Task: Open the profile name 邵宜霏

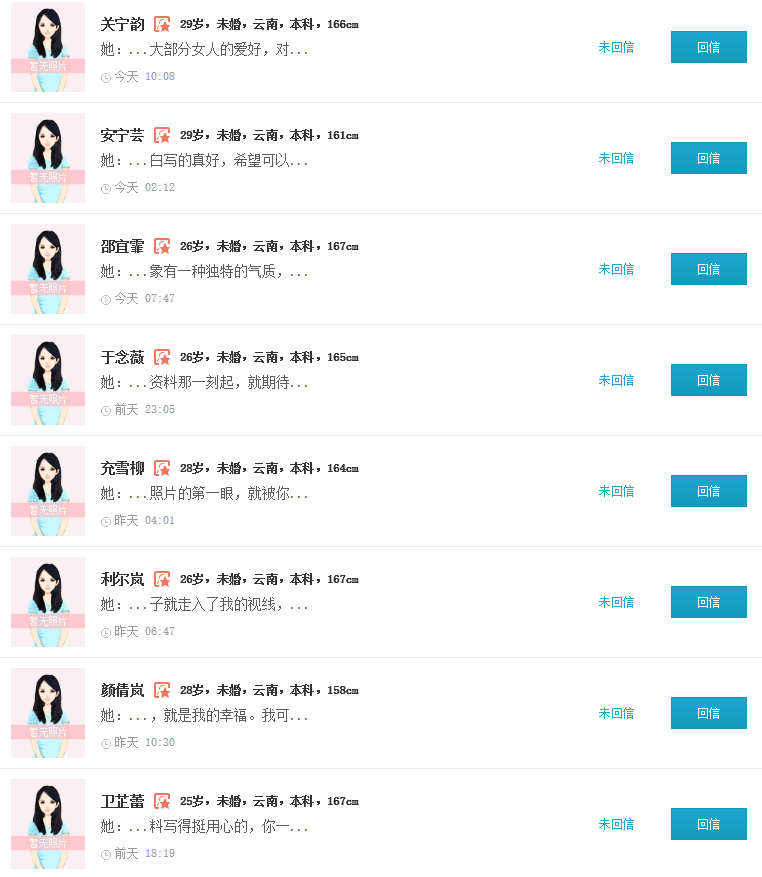Action: [122, 246]
